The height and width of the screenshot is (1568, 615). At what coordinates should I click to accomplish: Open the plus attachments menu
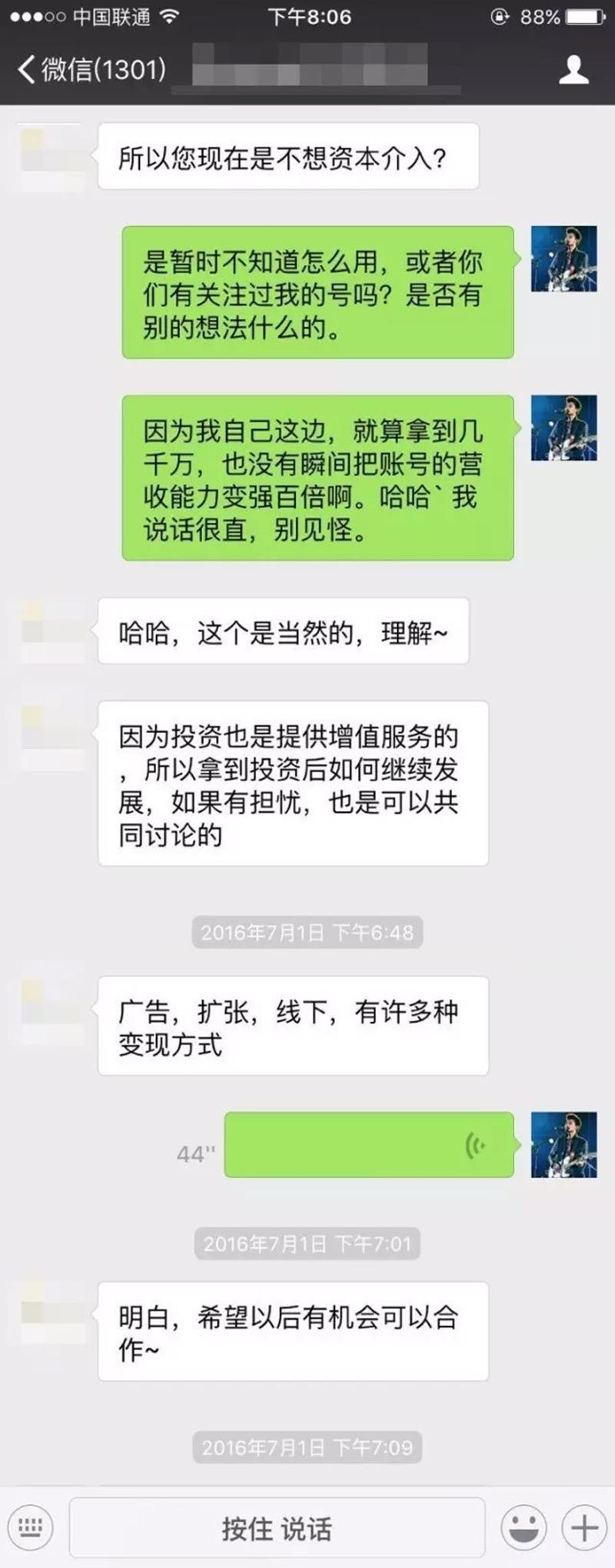584,1527
